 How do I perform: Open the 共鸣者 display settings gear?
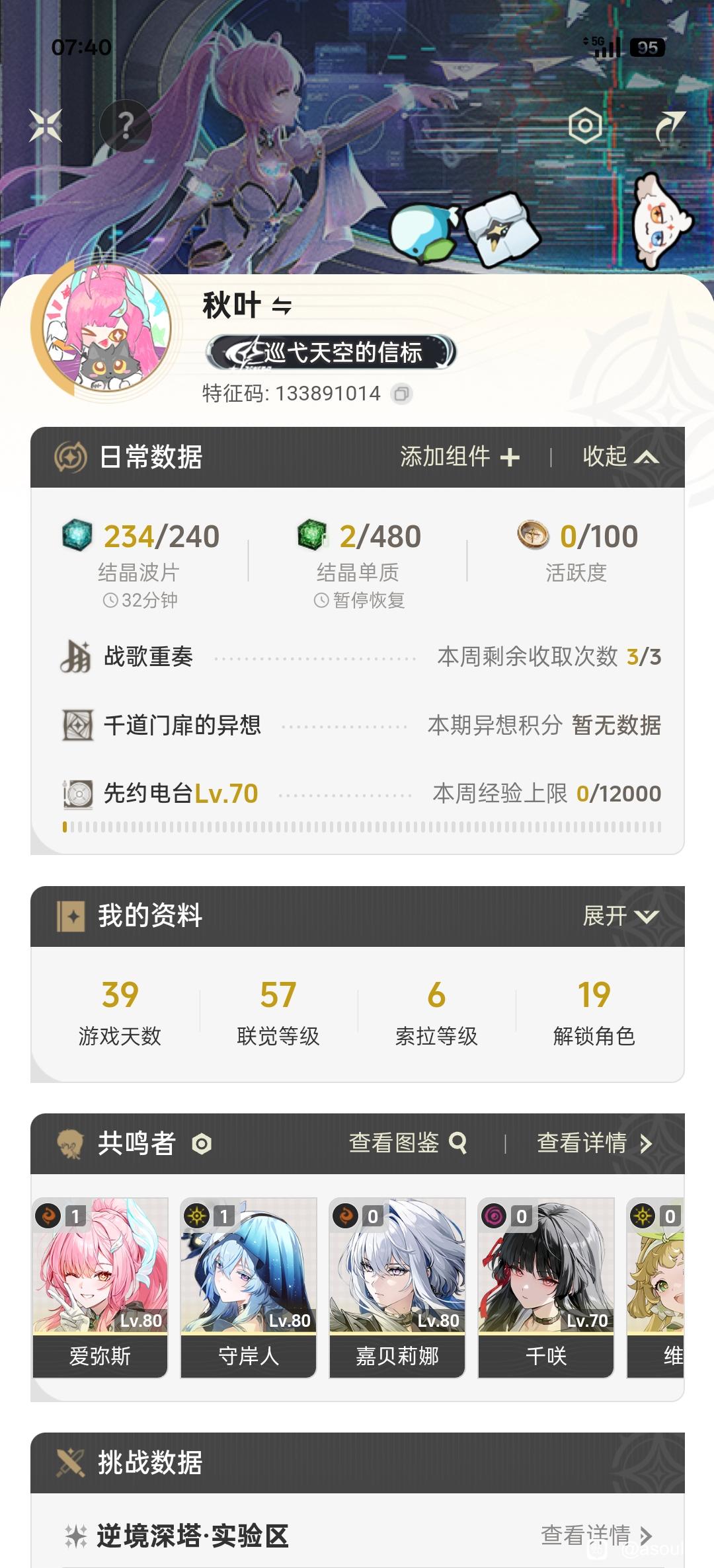click(202, 1144)
